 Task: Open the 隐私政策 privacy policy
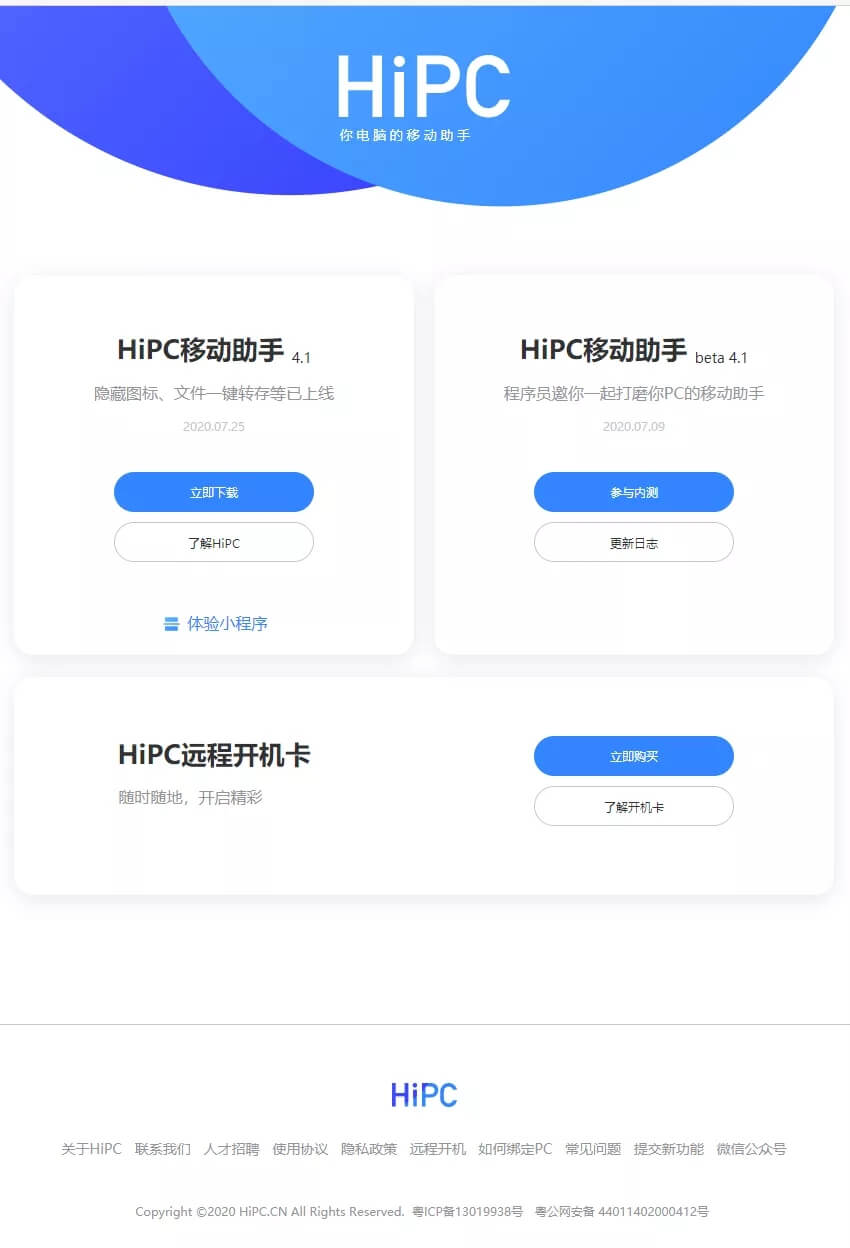pos(369,1149)
